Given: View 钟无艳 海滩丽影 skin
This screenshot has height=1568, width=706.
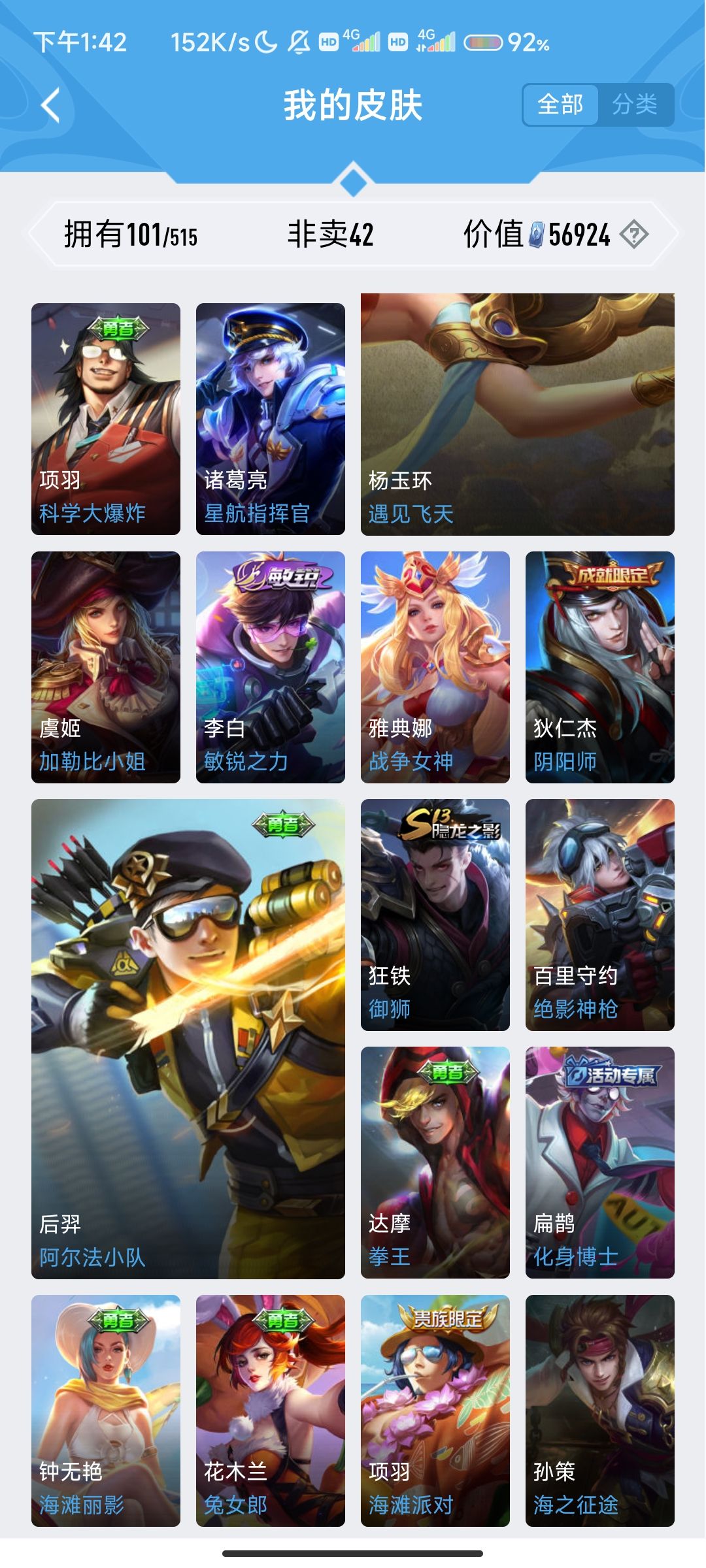Looking at the screenshot, I should pyautogui.click(x=106, y=1411).
